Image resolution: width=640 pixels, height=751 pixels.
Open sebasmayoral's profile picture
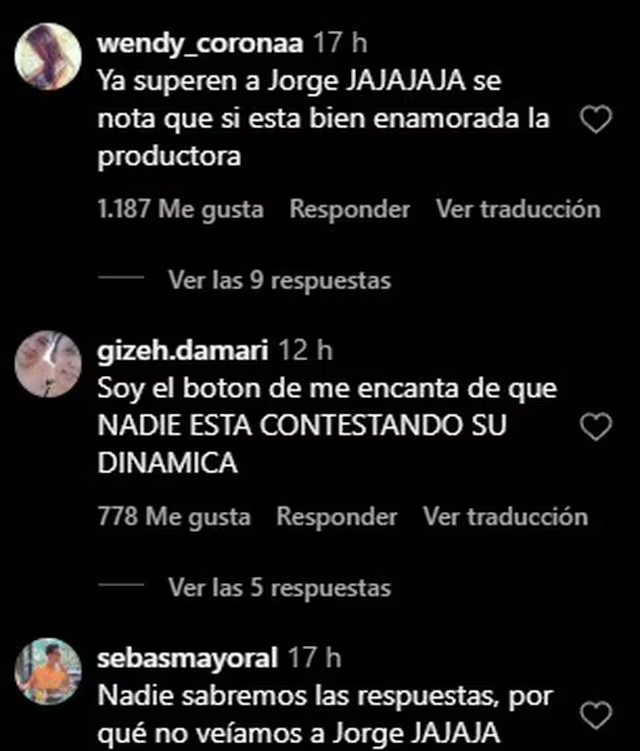(x=48, y=671)
